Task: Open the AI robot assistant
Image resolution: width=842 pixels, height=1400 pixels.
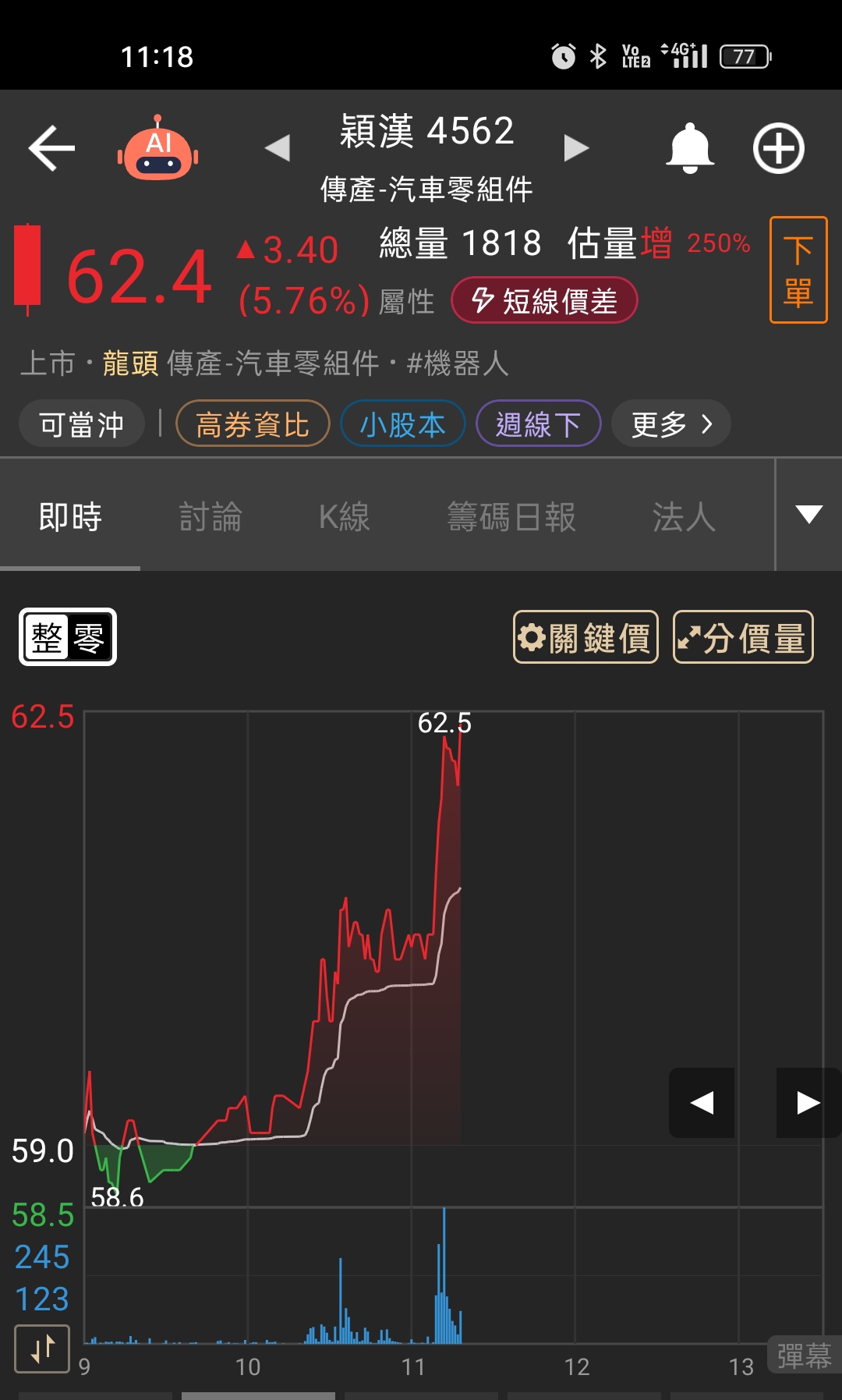Action: point(158,148)
